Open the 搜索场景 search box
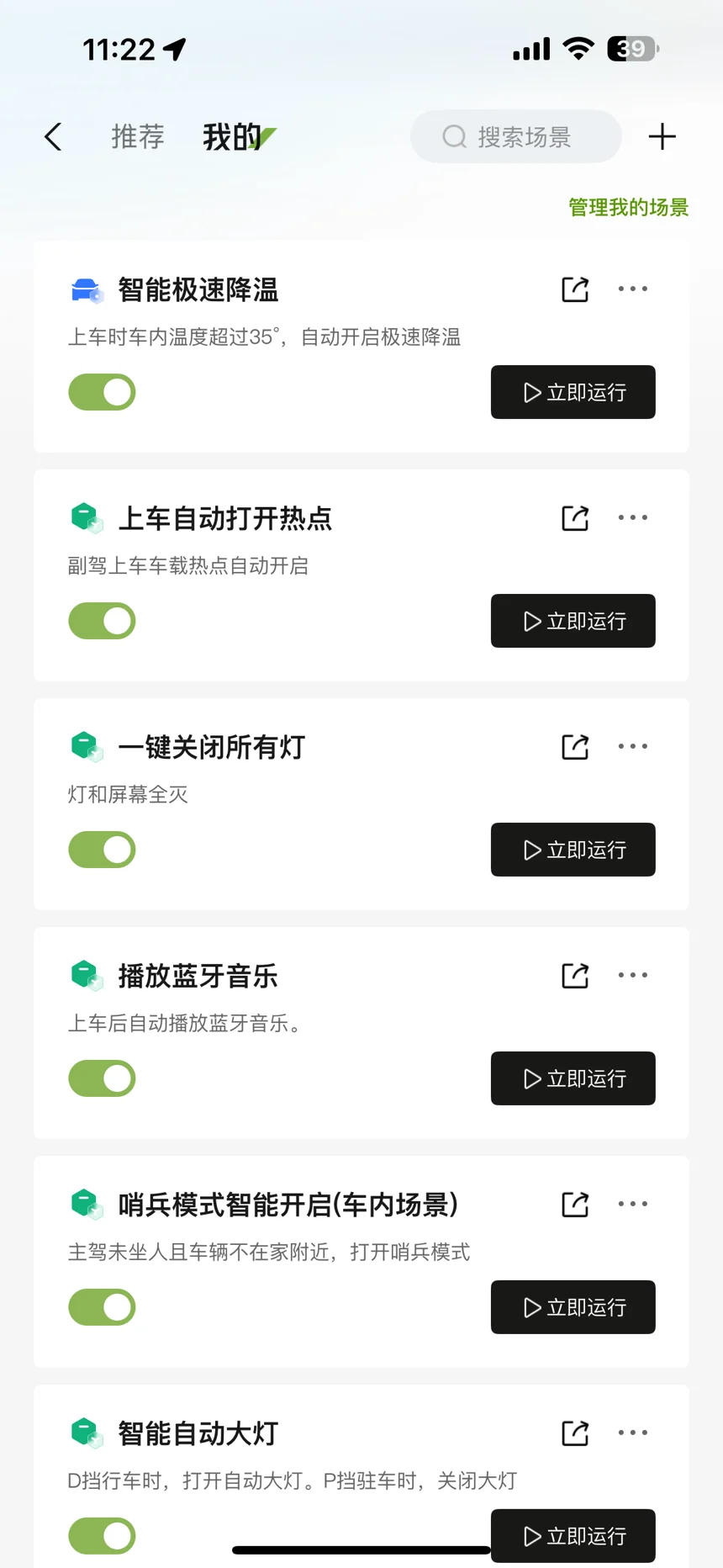Screen dimensions: 723x1568 click(516, 136)
